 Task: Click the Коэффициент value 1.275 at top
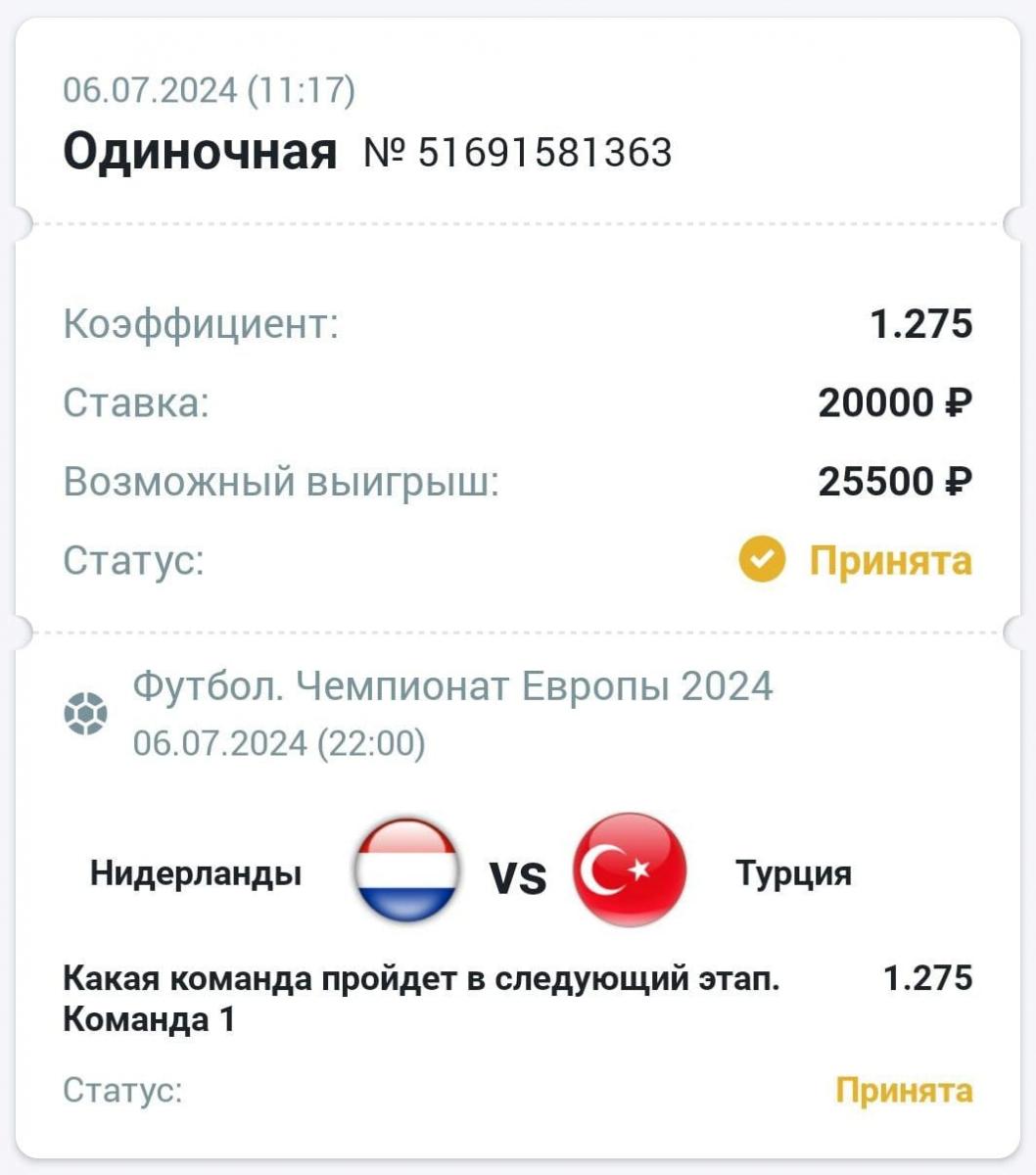point(921,323)
